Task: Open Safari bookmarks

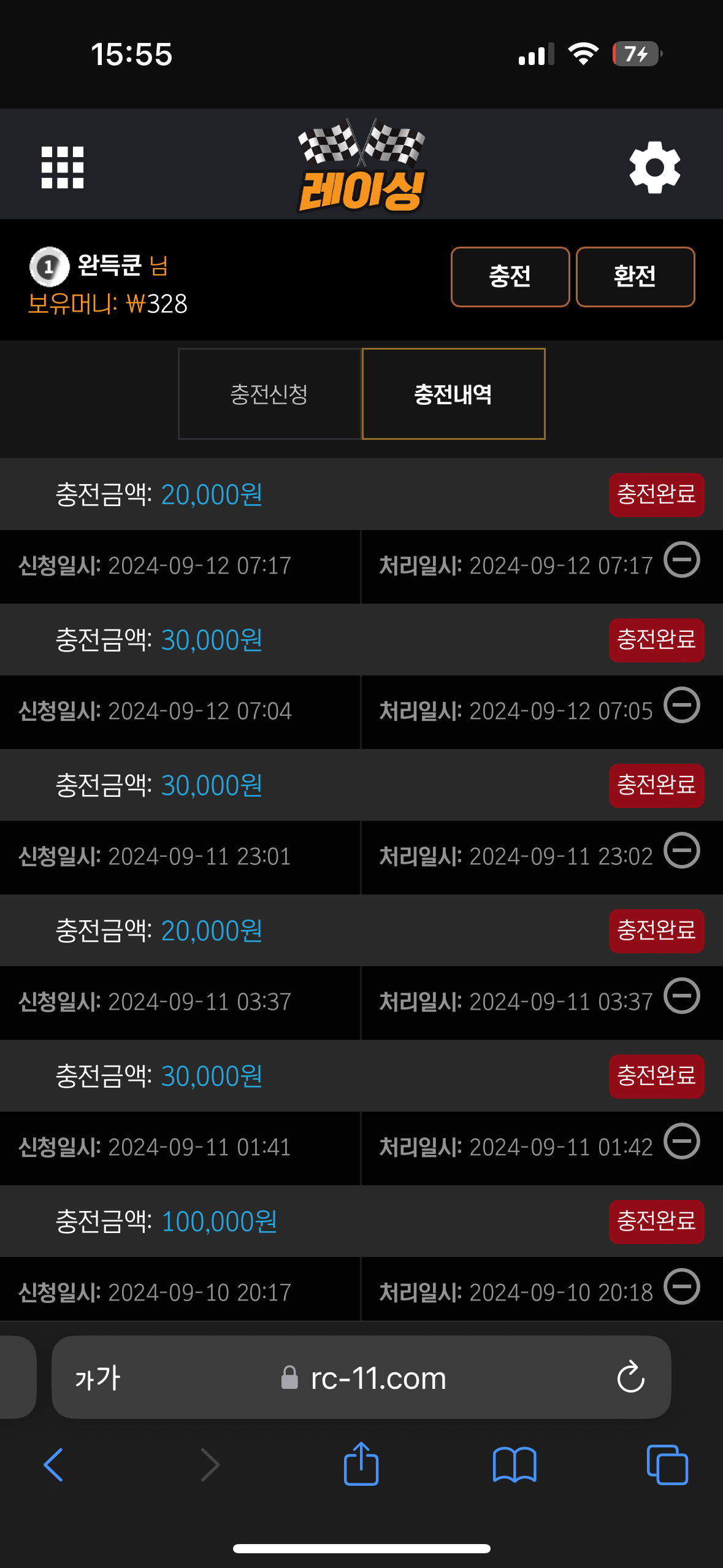Action: tap(515, 1465)
